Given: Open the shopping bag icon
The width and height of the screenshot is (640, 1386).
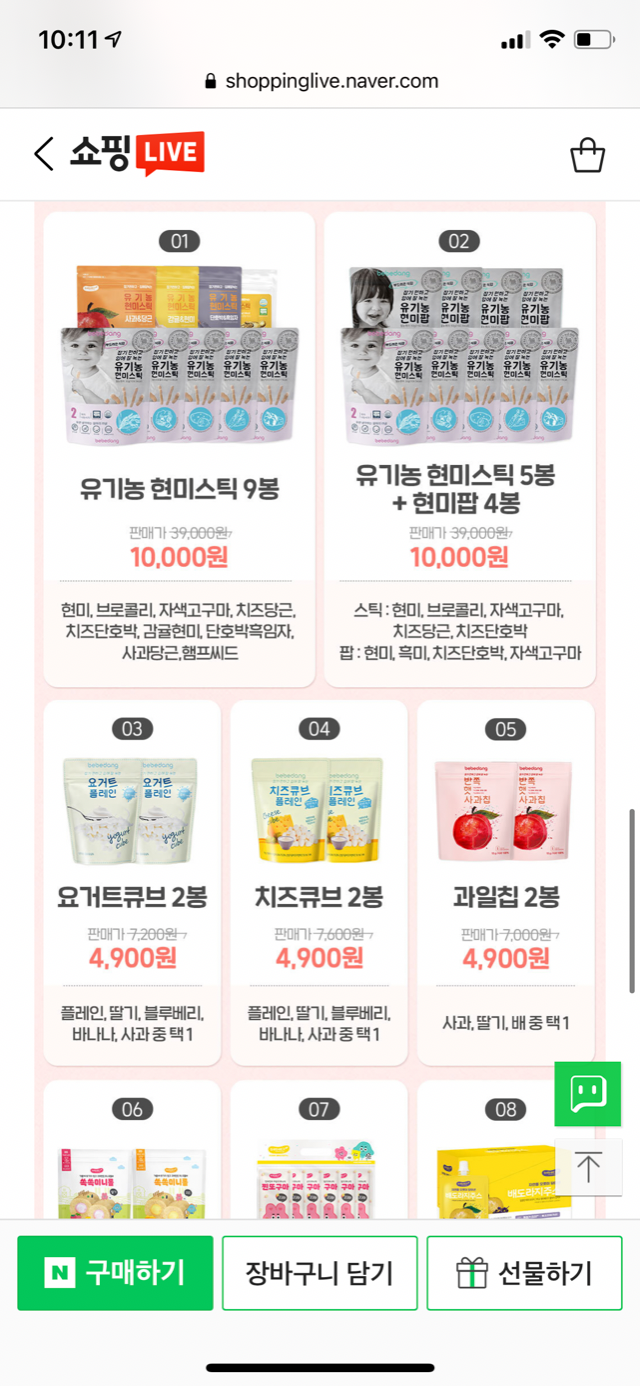Looking at the screenshot, I should (x=587, y=155).
